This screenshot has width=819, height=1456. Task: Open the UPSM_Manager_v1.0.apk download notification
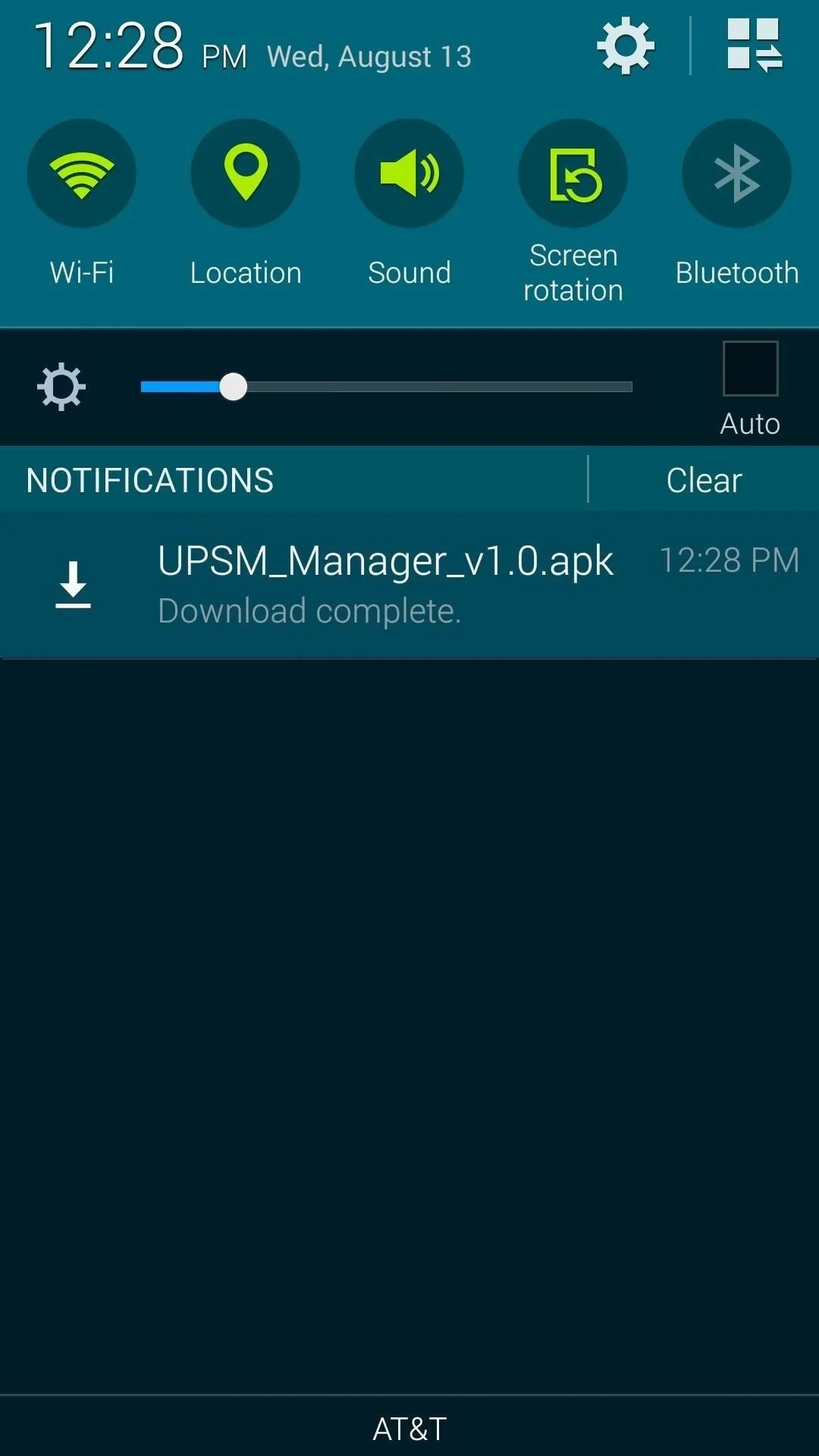[409, 585]
